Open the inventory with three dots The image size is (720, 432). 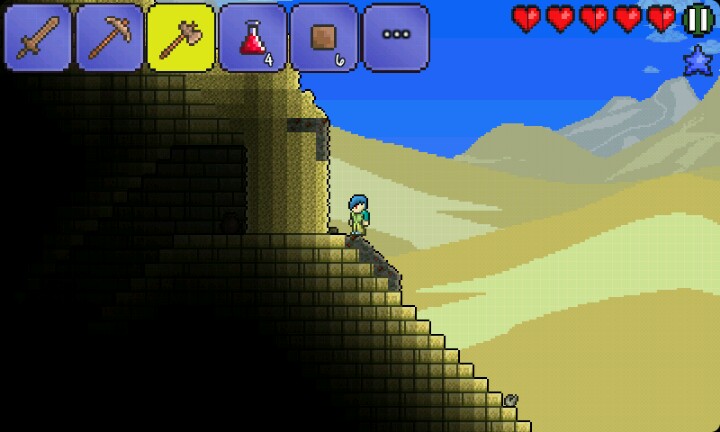coord(396,37)
